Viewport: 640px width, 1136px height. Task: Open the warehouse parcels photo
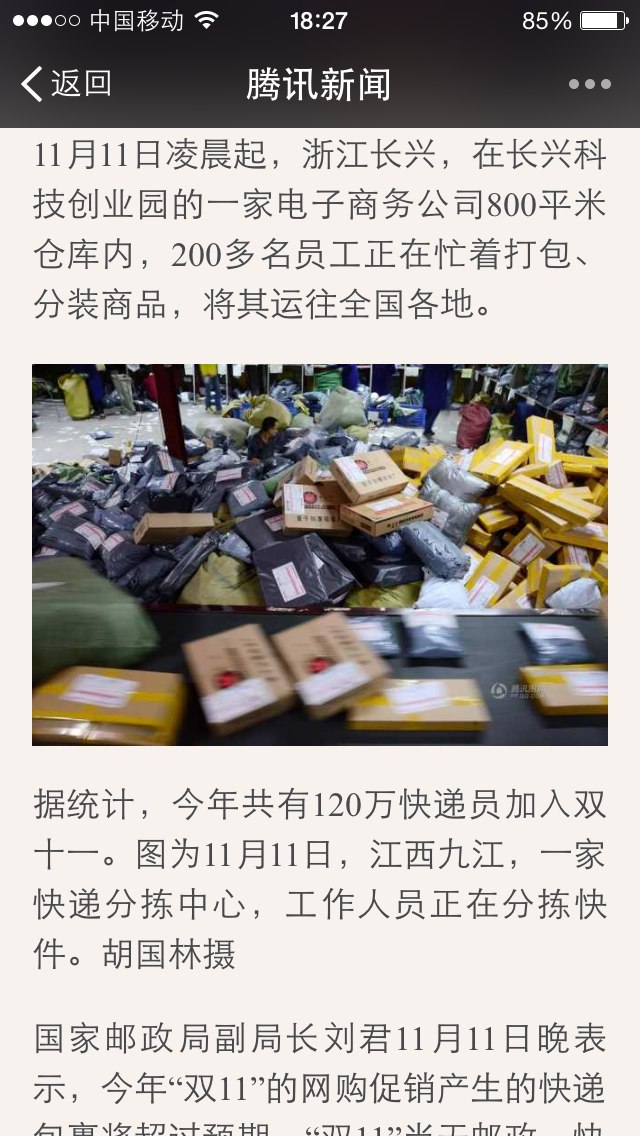point(320,554)
